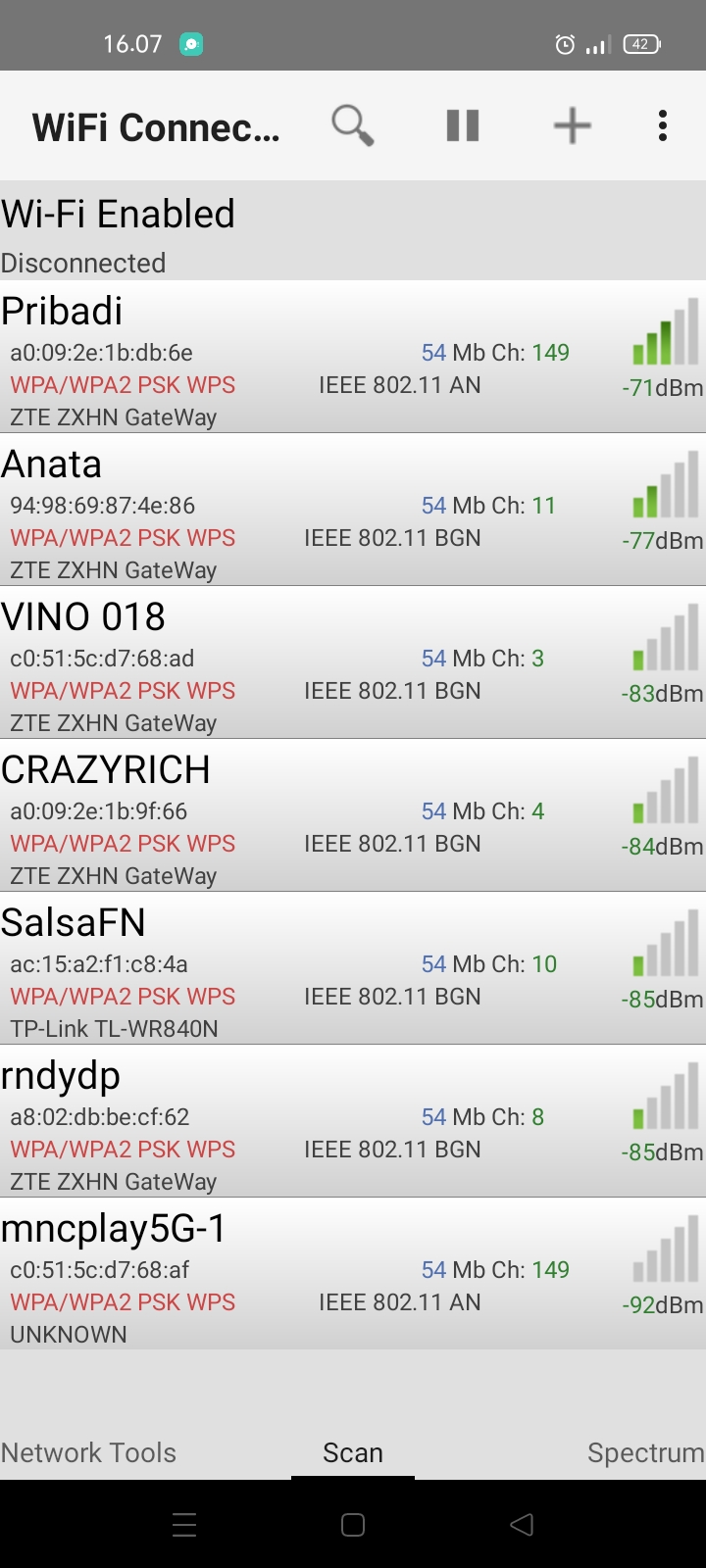Open the VINO 018 network entry

353,663
